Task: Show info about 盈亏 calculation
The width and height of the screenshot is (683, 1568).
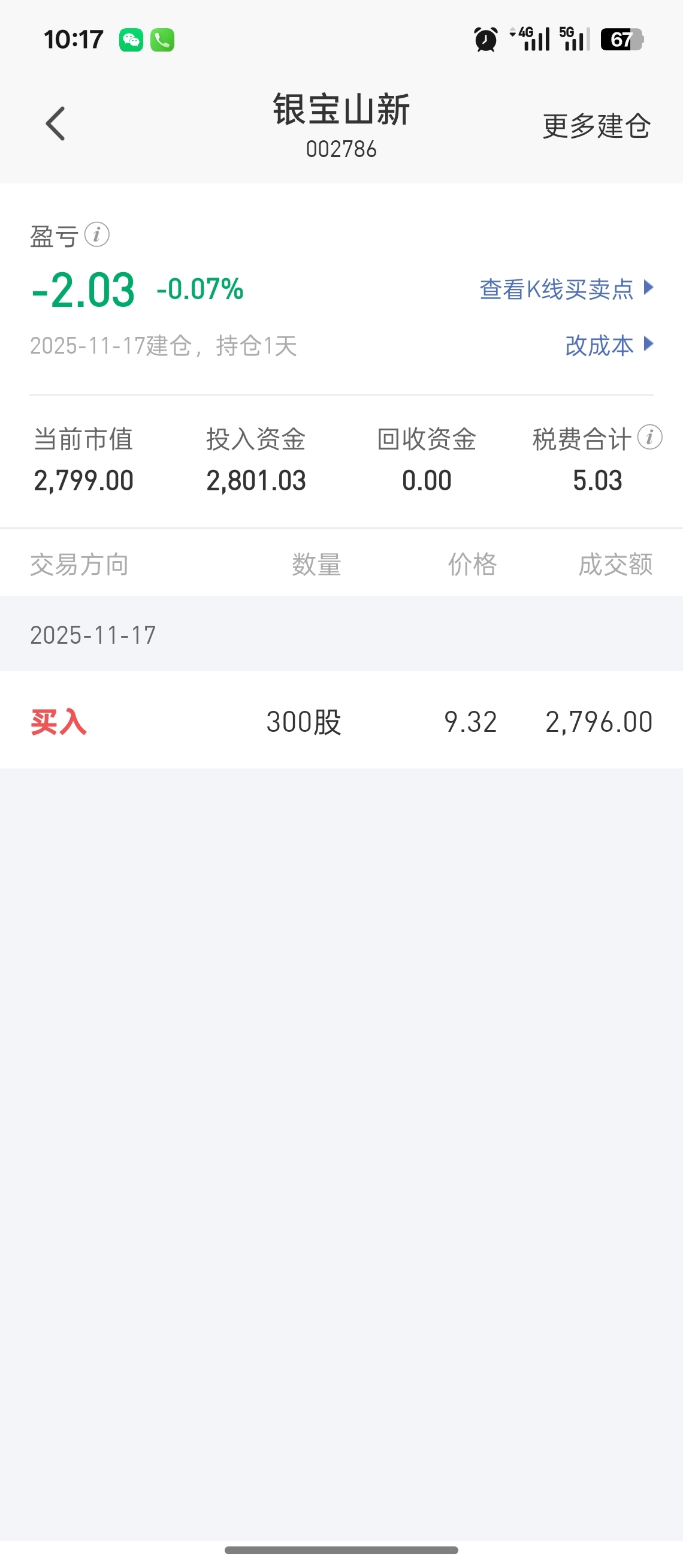Action: point(96,235)
